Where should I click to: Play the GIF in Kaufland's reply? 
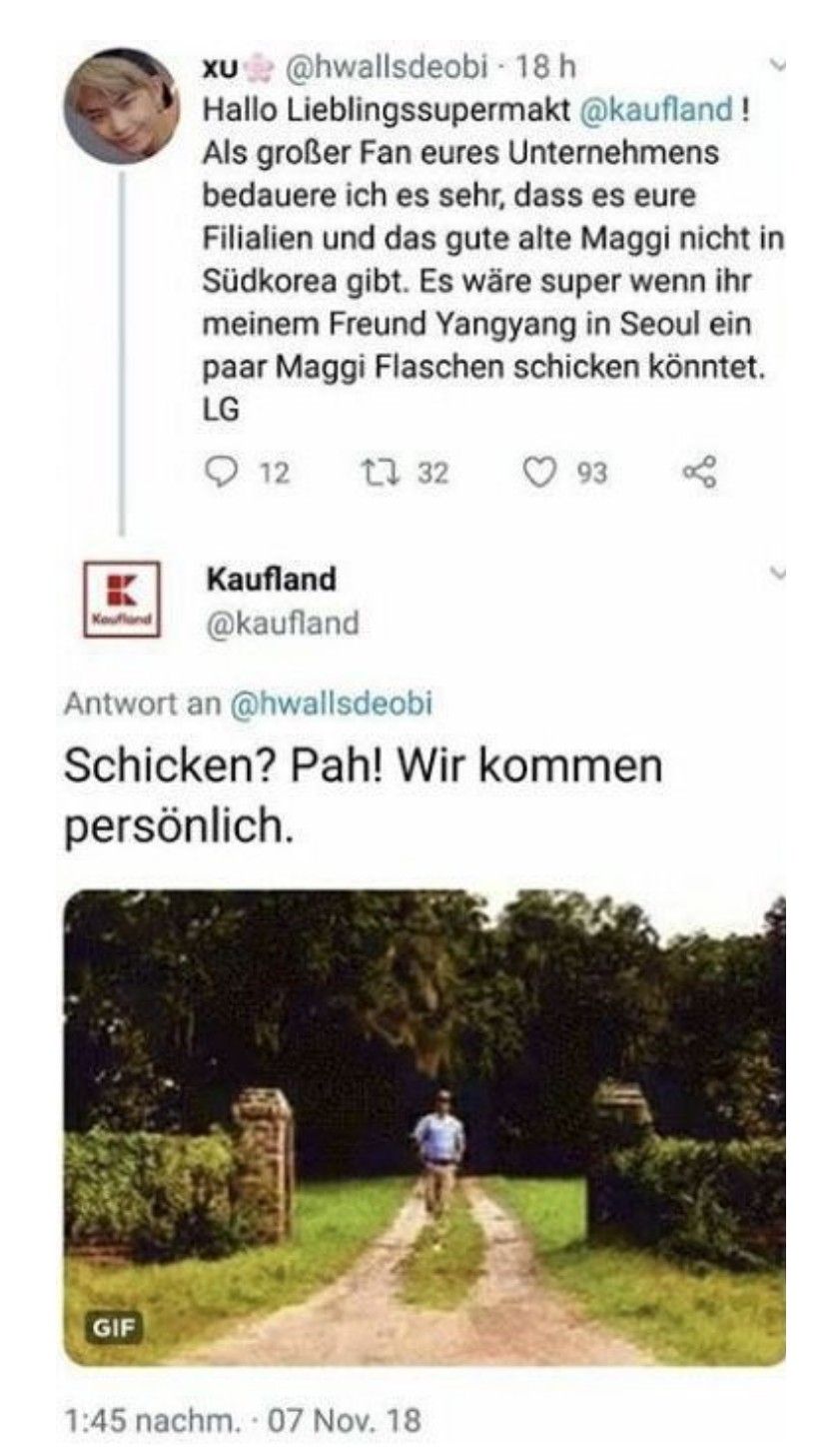424,1127
